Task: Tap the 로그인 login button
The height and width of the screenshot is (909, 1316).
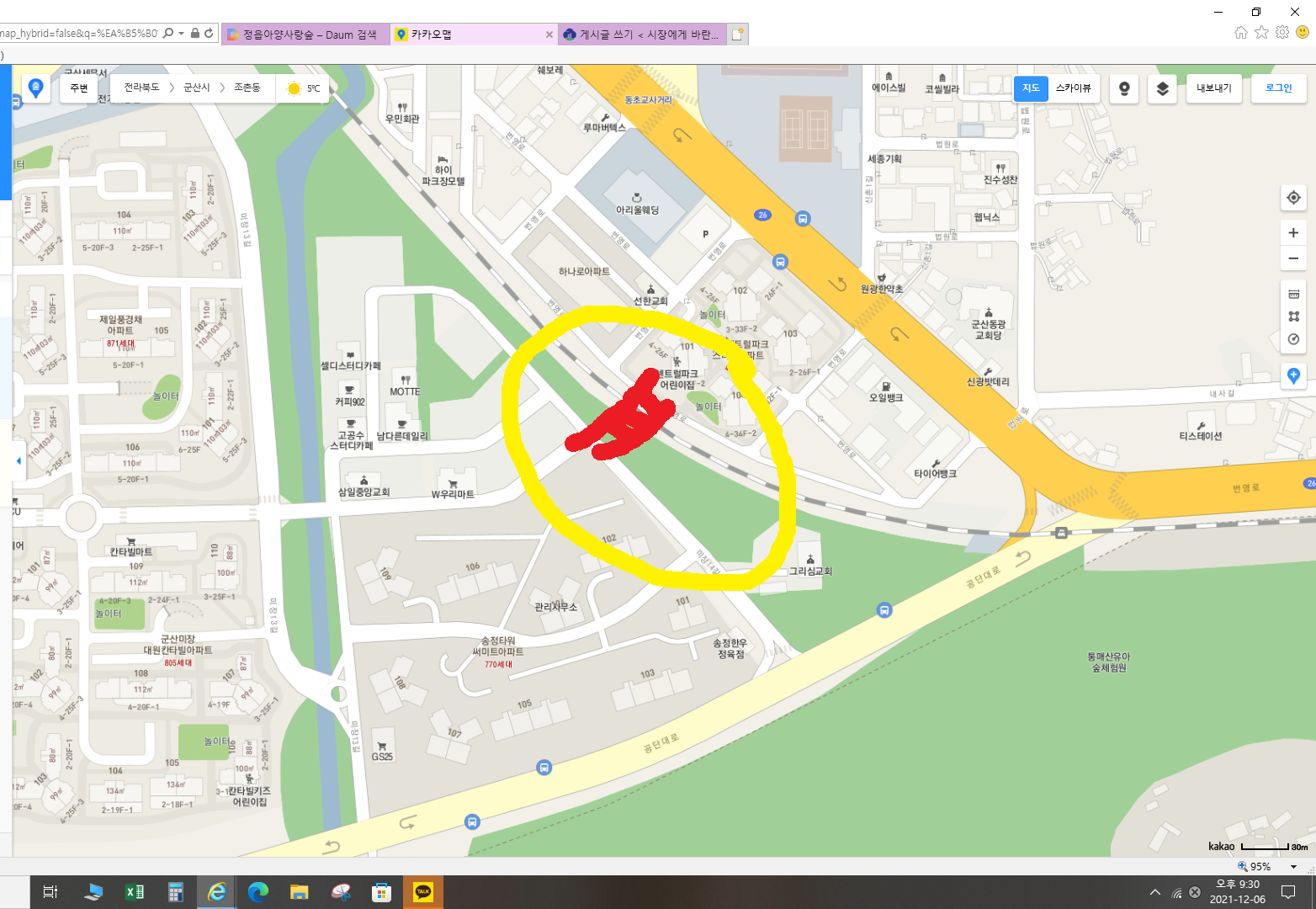Action: point(1278,88)
